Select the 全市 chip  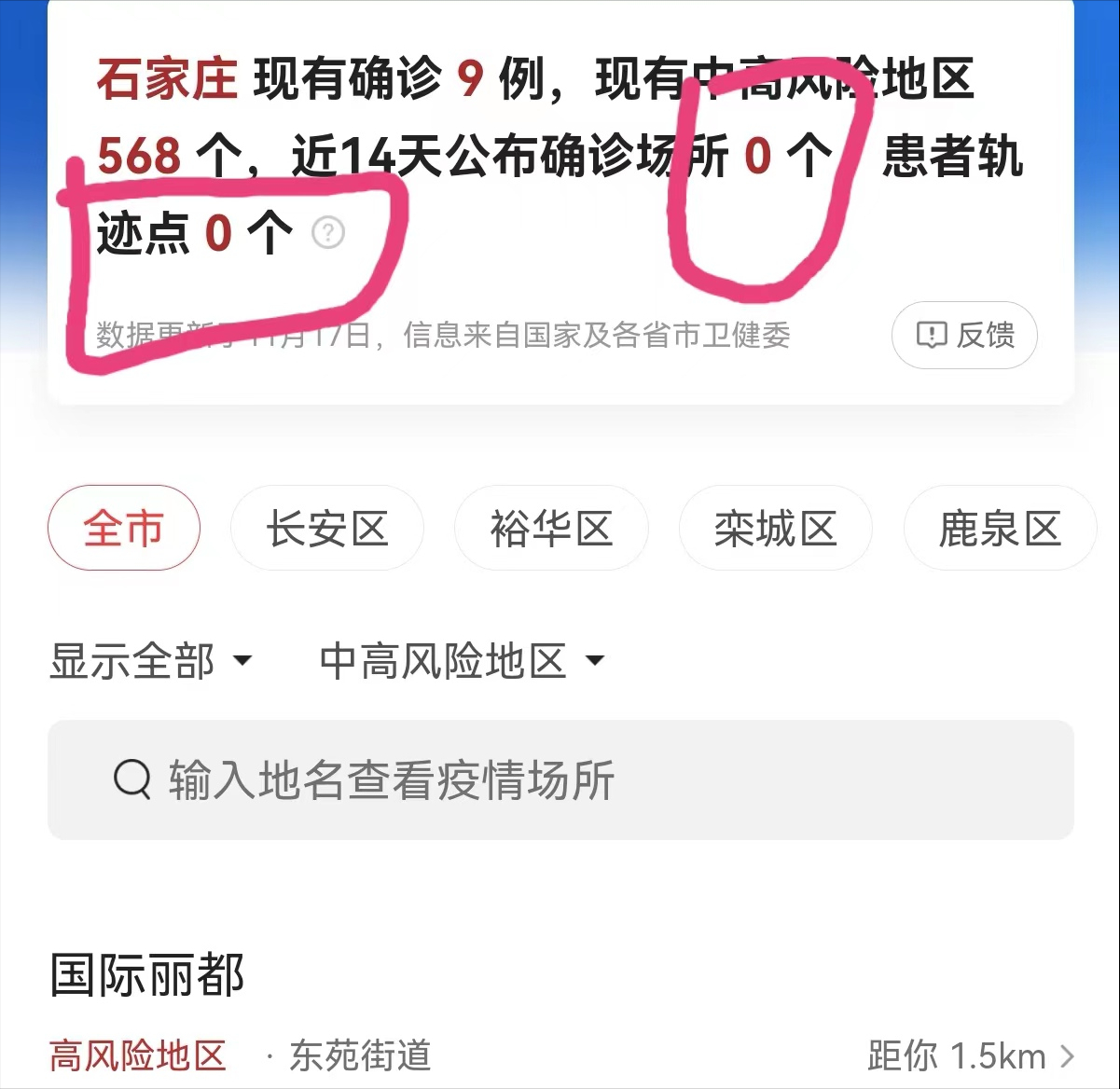click(124, 529)
